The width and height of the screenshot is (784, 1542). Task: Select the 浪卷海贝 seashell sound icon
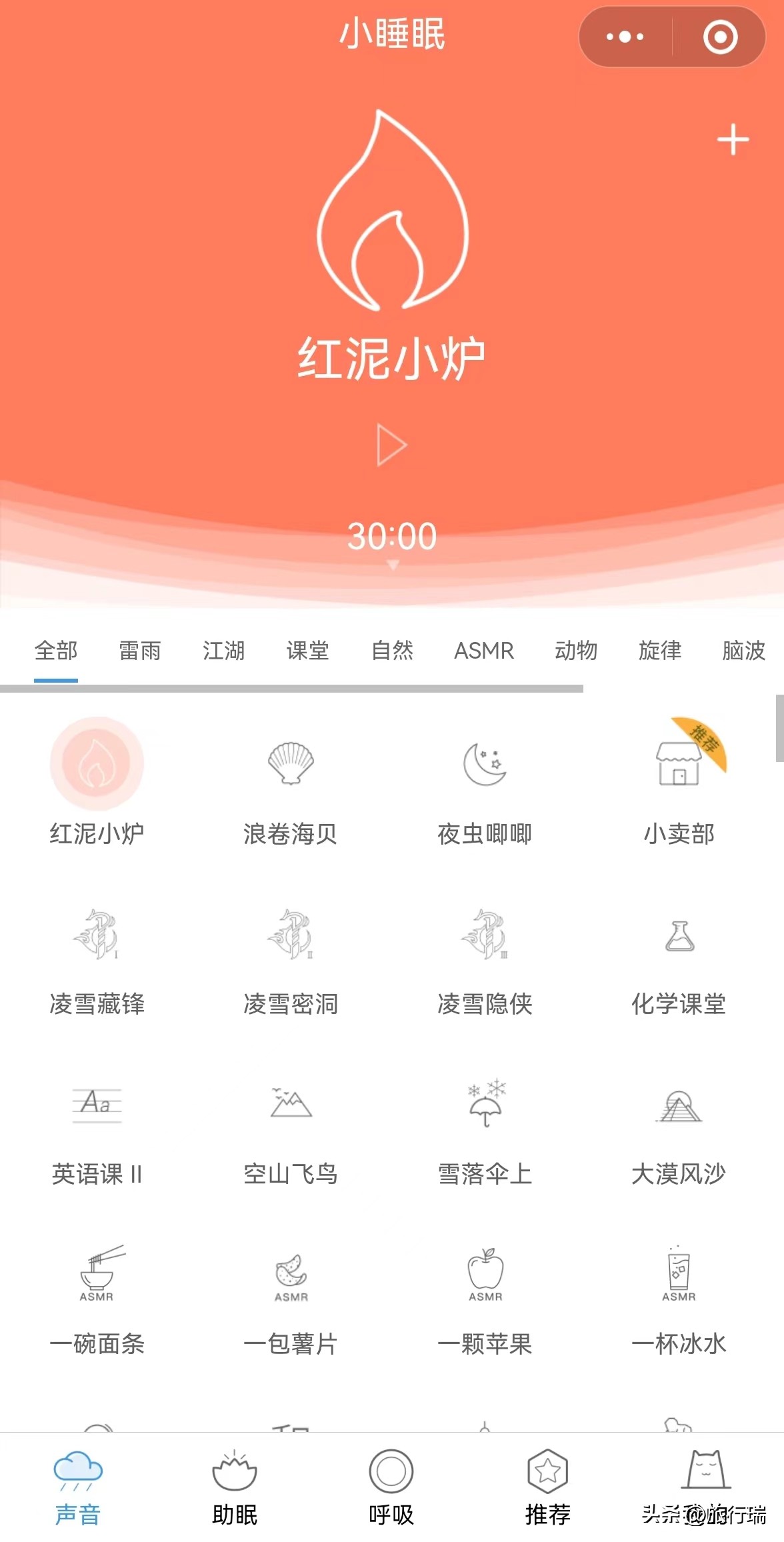point(291,765)
